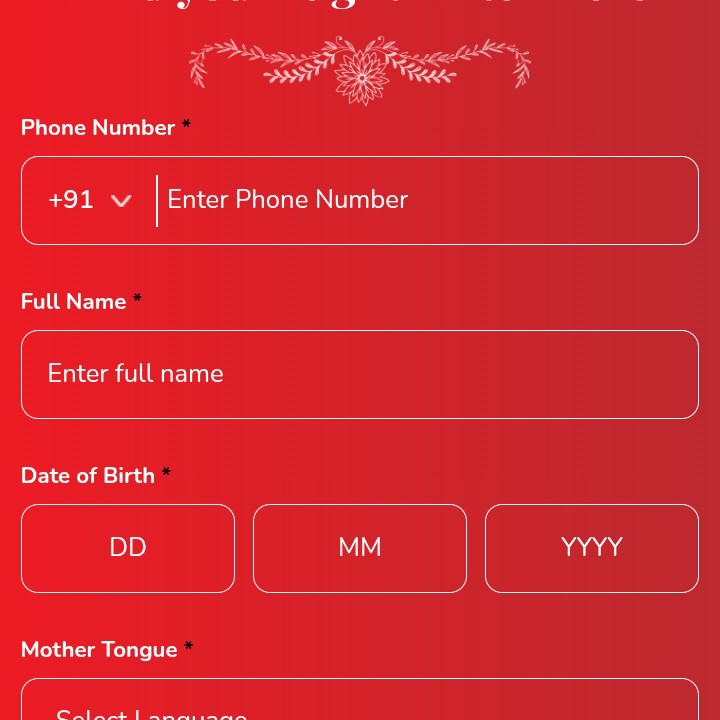720x720 pixels.
Task: Open the Mother Tongue language selector
Action: (360, 706)
